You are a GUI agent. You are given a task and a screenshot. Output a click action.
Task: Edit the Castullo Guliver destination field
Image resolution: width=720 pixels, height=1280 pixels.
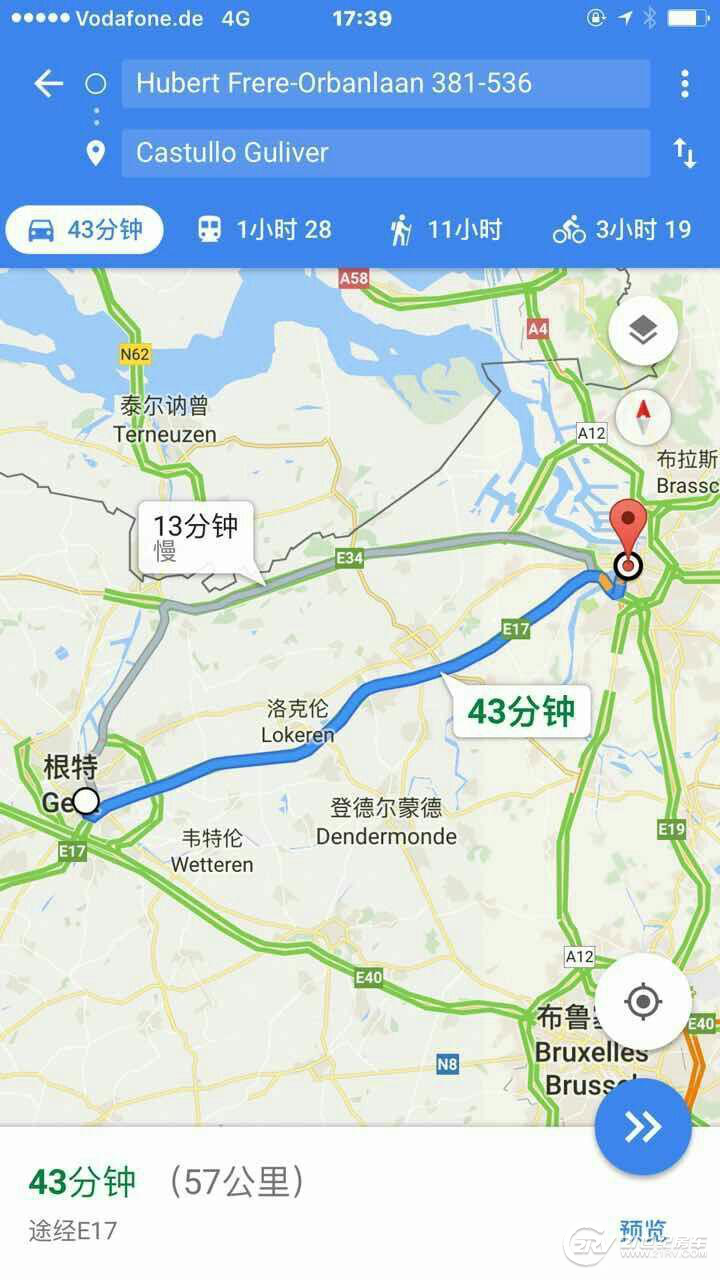click(x=385, y=153)
